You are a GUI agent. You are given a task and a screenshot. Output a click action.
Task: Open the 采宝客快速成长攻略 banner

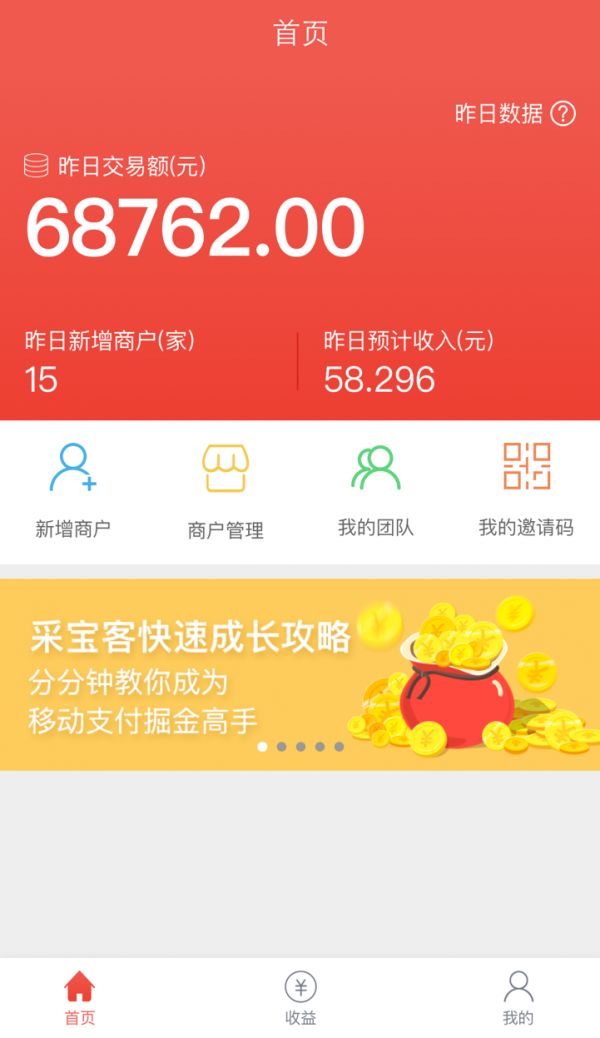[300, 674]
